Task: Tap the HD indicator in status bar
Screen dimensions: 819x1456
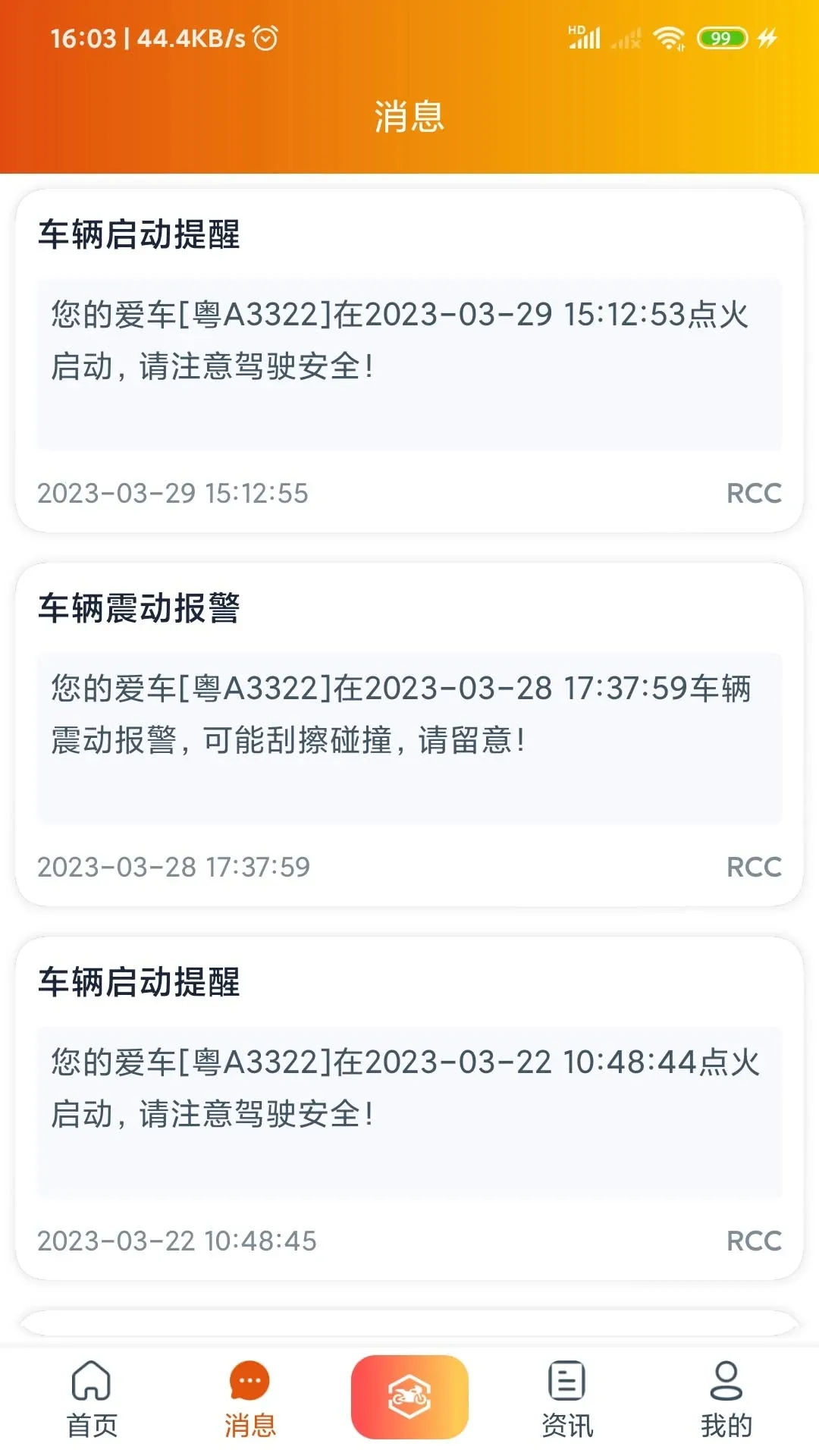Action: 576,30
